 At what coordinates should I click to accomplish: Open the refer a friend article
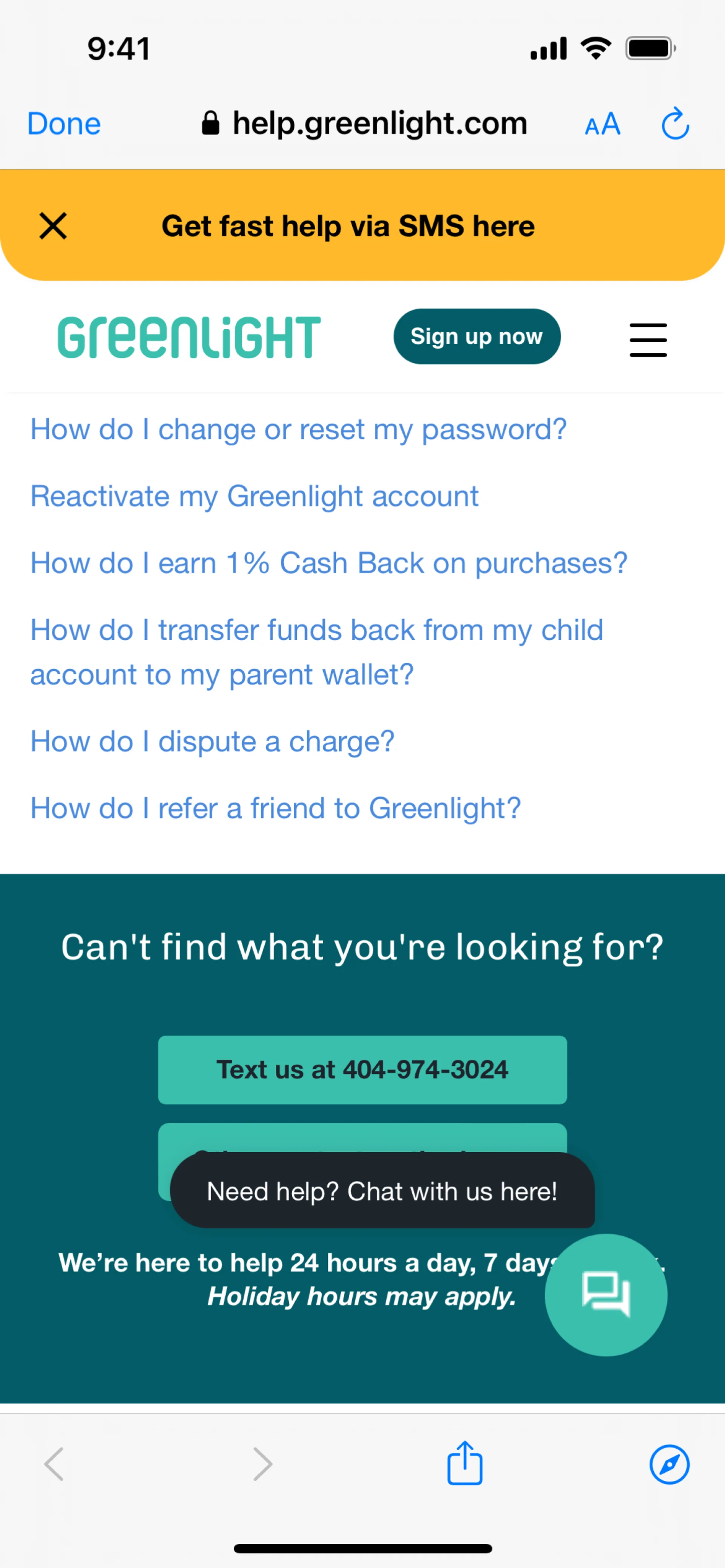275,809
